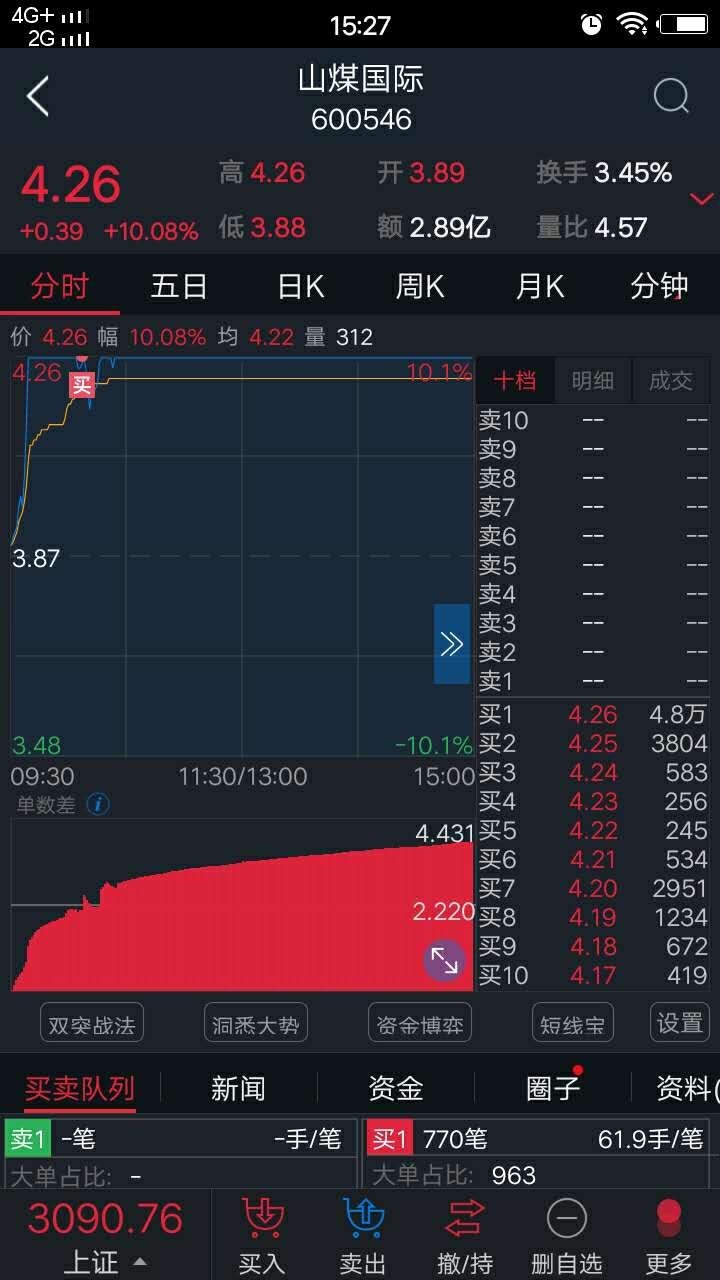This screenshot has height=1280, width=720.
Task: Expand quote details with the red chevron
Action: click(702, 199)
